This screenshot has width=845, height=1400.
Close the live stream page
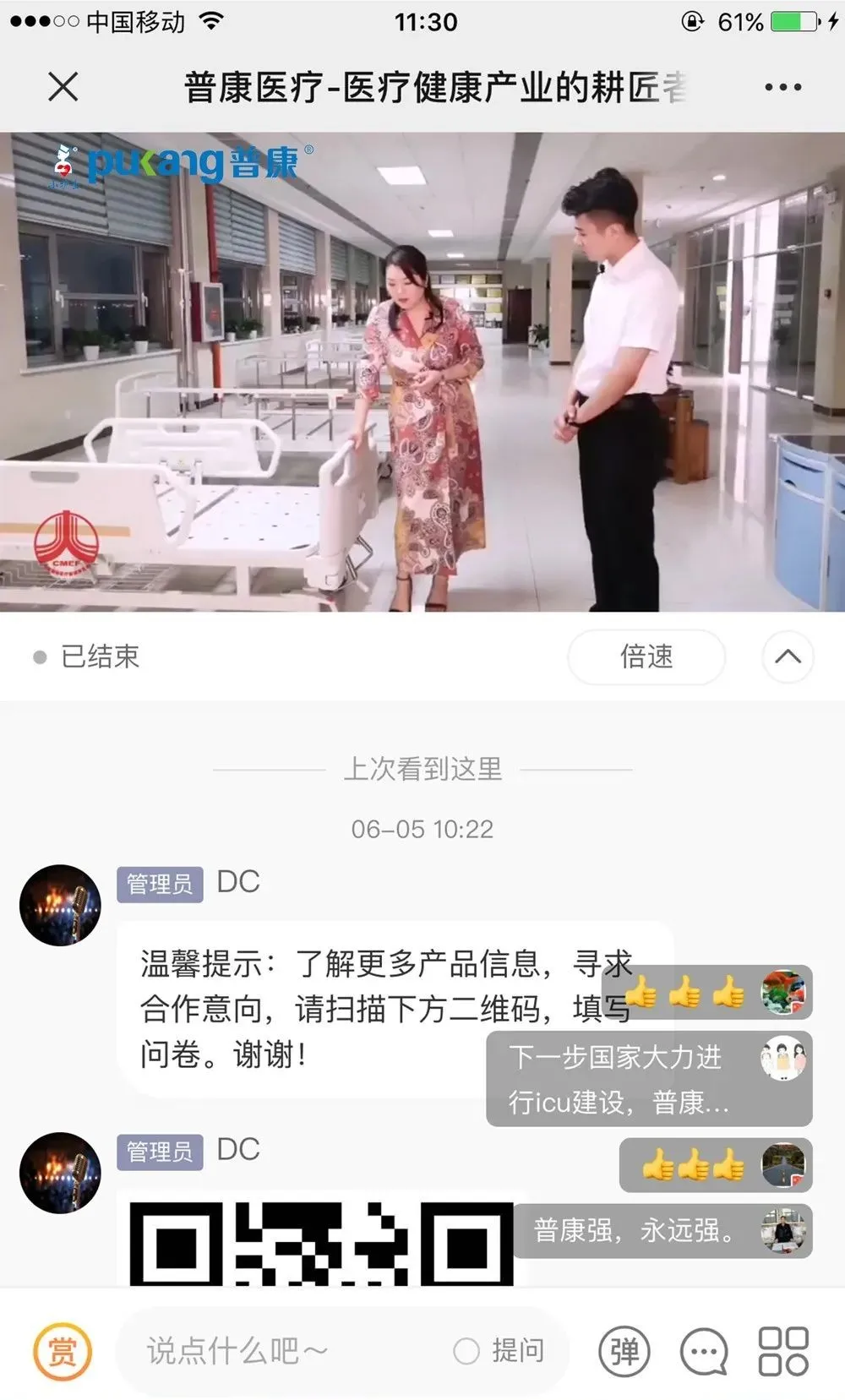pyautogui.click(x=63, y=87)
